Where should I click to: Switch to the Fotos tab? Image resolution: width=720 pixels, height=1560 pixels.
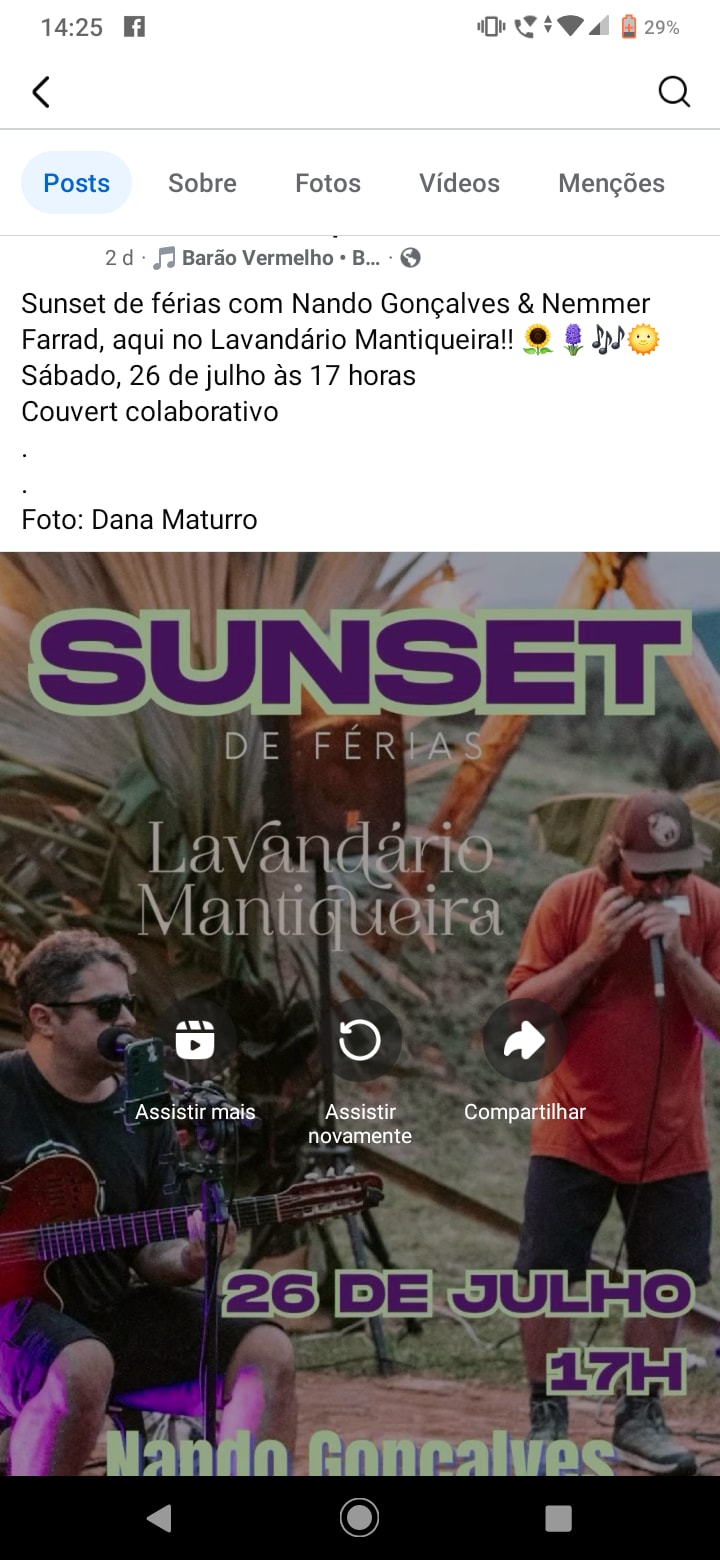pos(327,183)
